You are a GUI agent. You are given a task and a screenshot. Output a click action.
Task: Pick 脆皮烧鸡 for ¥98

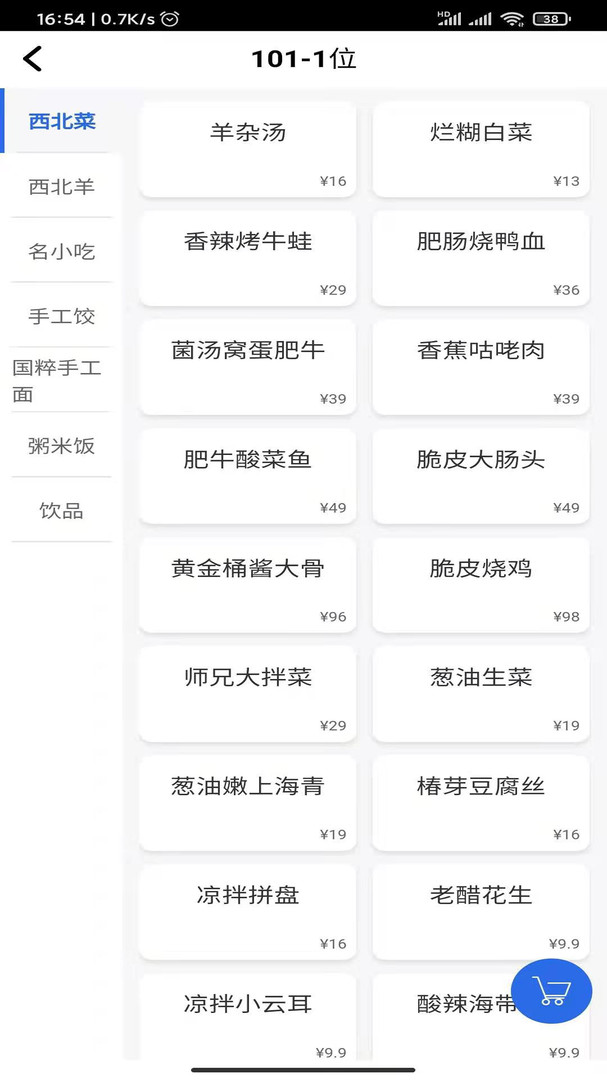(x=481, y=585)
